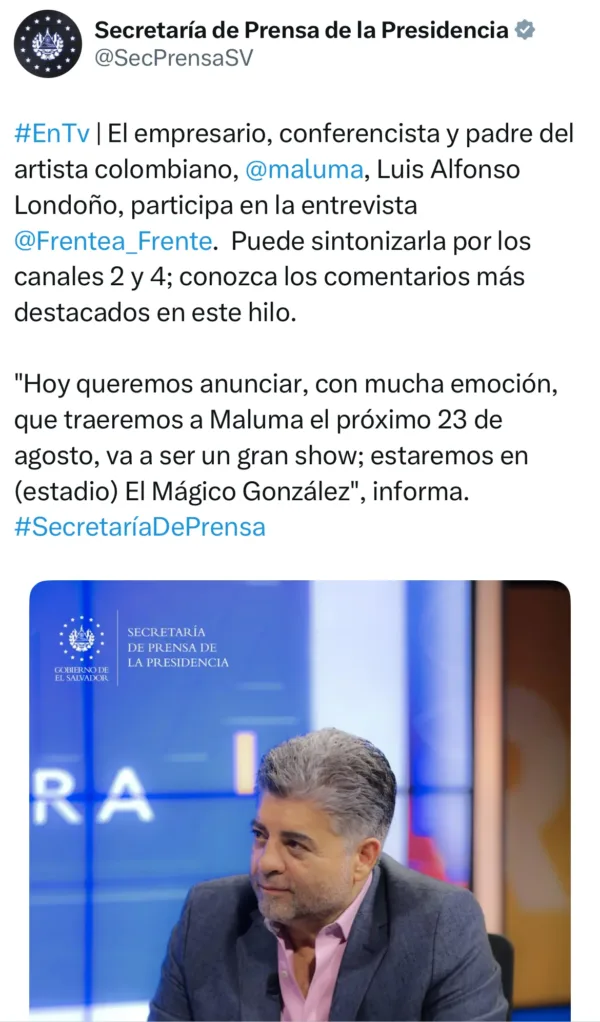Open the #EnTv hashtag
The height and width of the screenshot is (1022, 600).
click(53, 133)
